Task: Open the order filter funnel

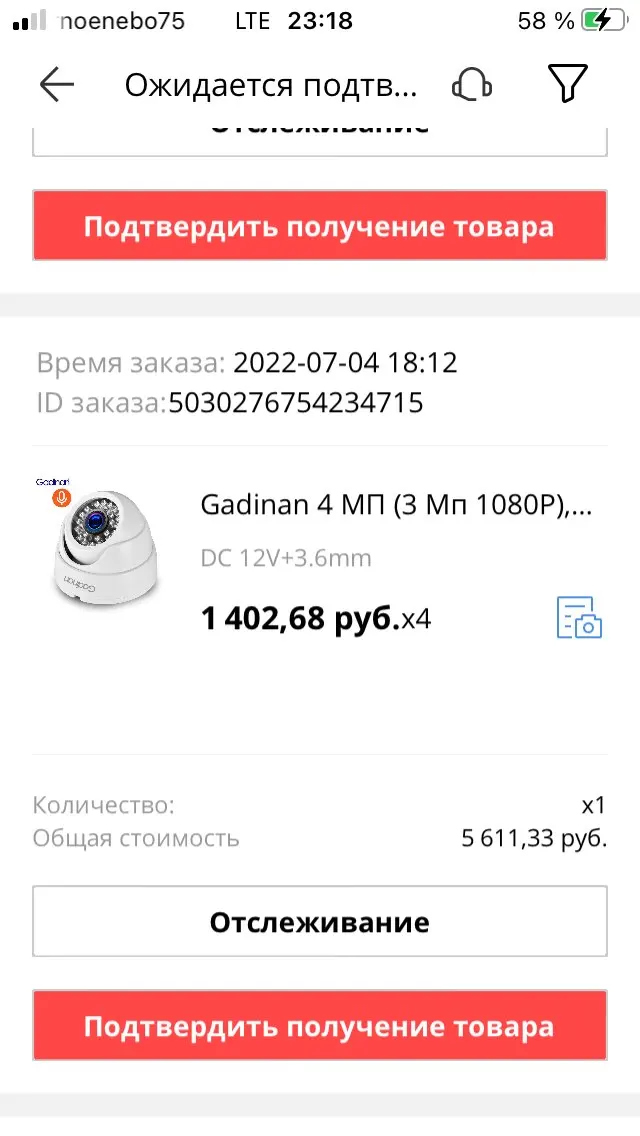Action: point(567,85)
